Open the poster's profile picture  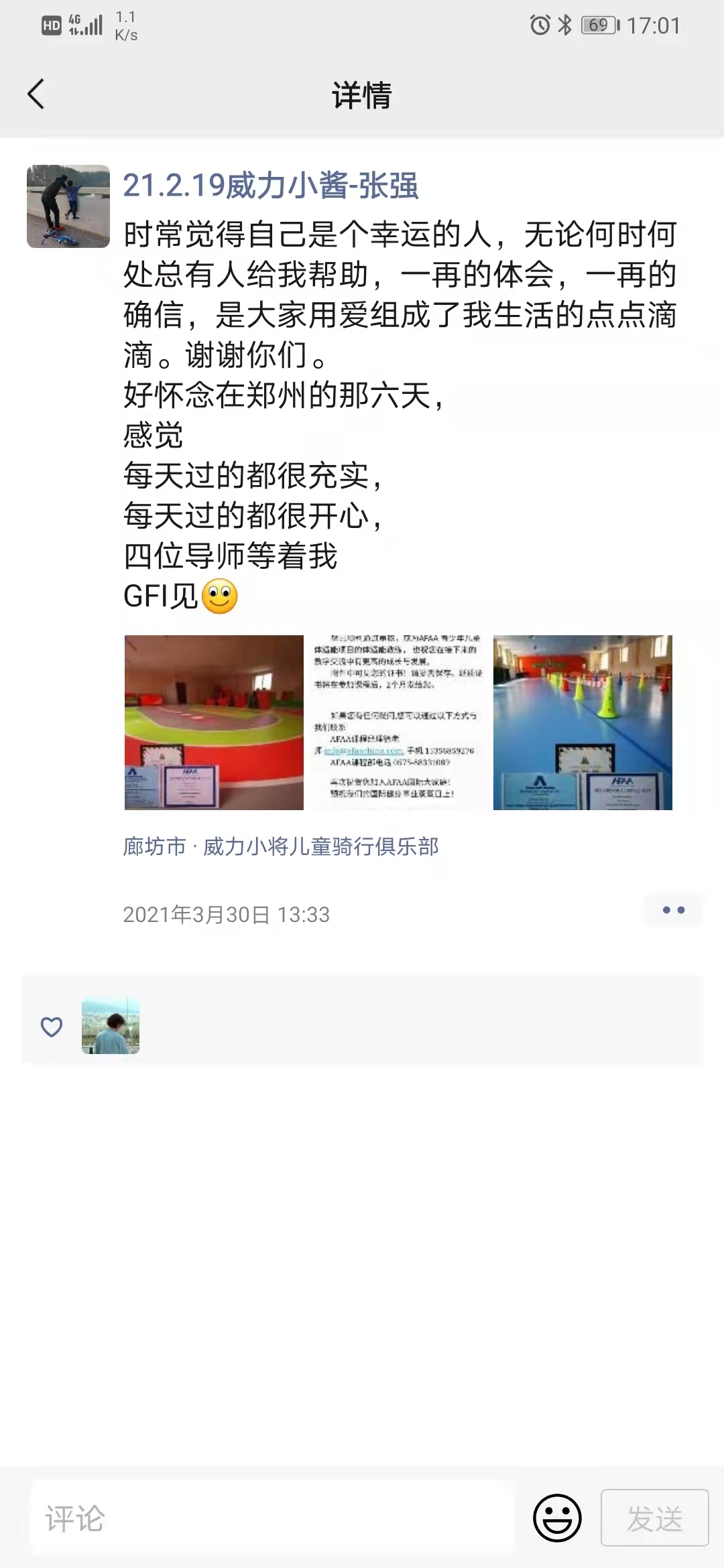point(68,206)
